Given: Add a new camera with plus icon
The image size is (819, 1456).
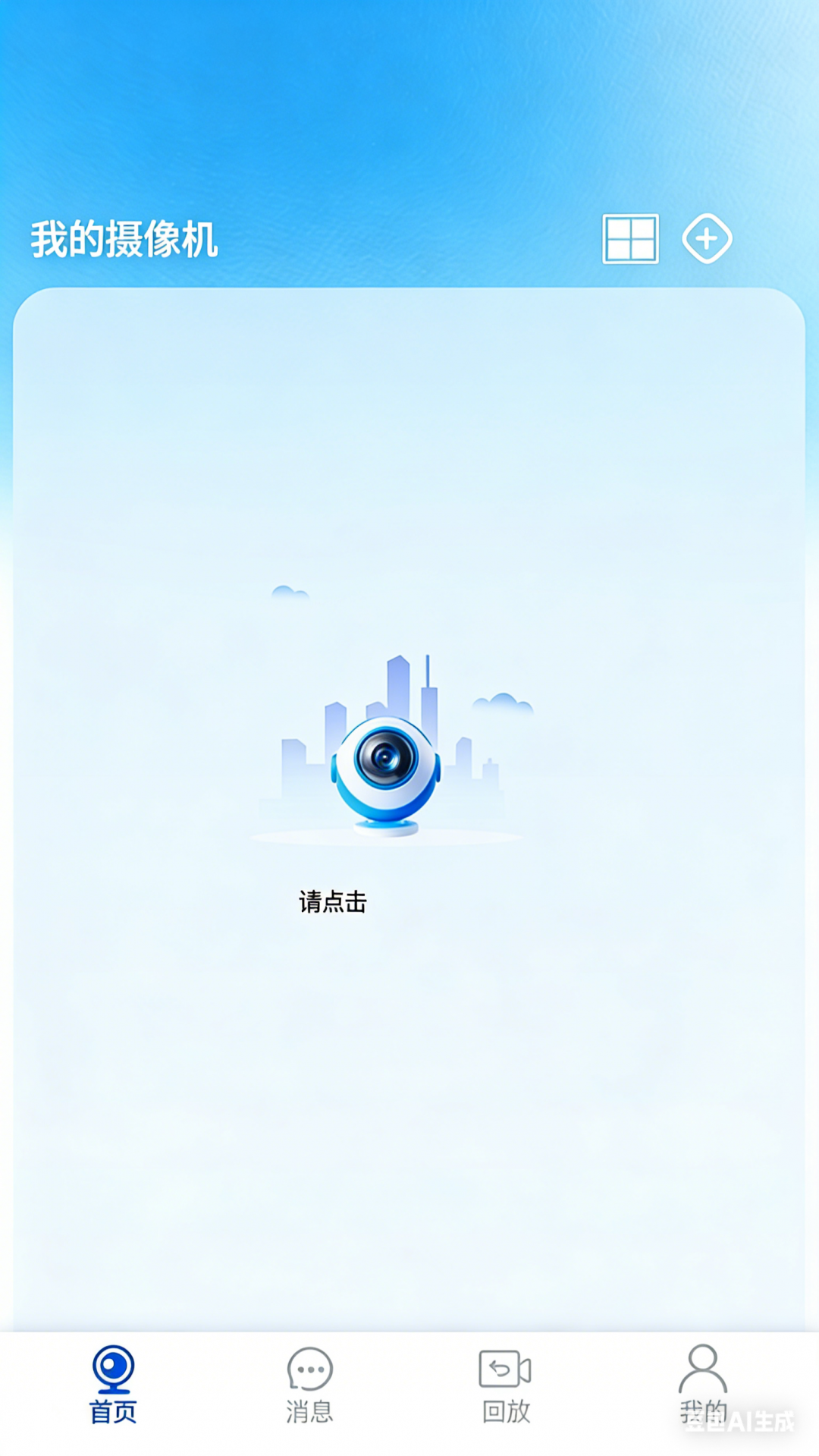Looking at the screenshot, I should [707, 239].
